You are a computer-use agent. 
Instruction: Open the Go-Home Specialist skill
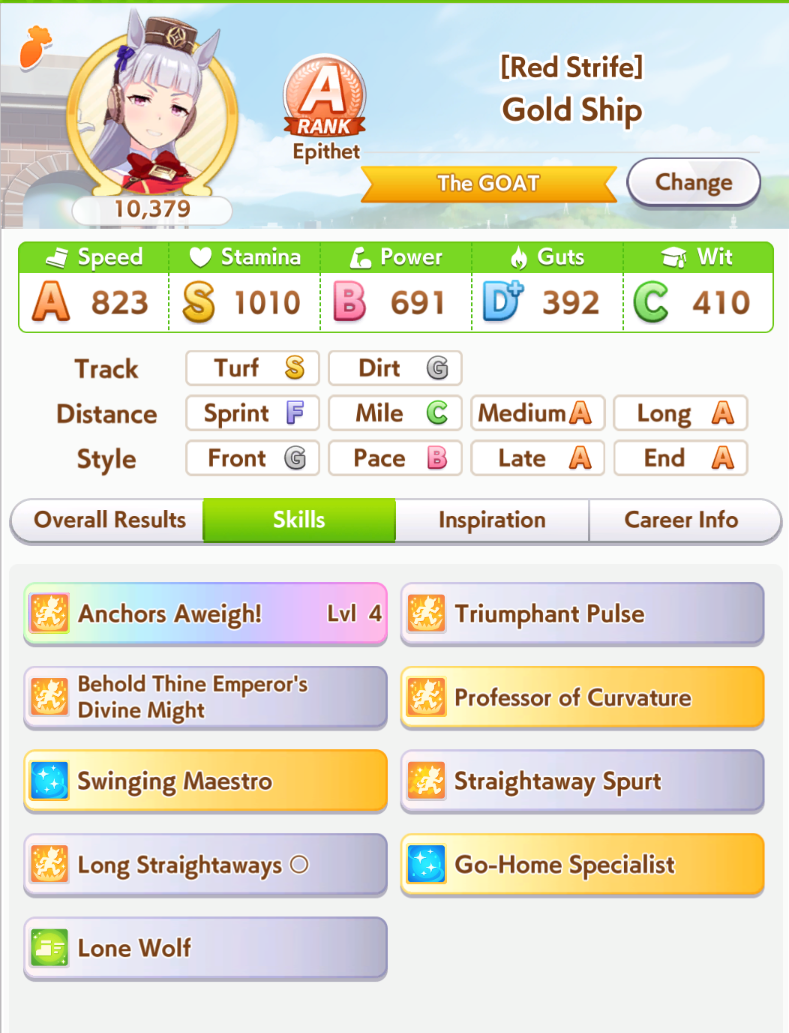[582, 865]
